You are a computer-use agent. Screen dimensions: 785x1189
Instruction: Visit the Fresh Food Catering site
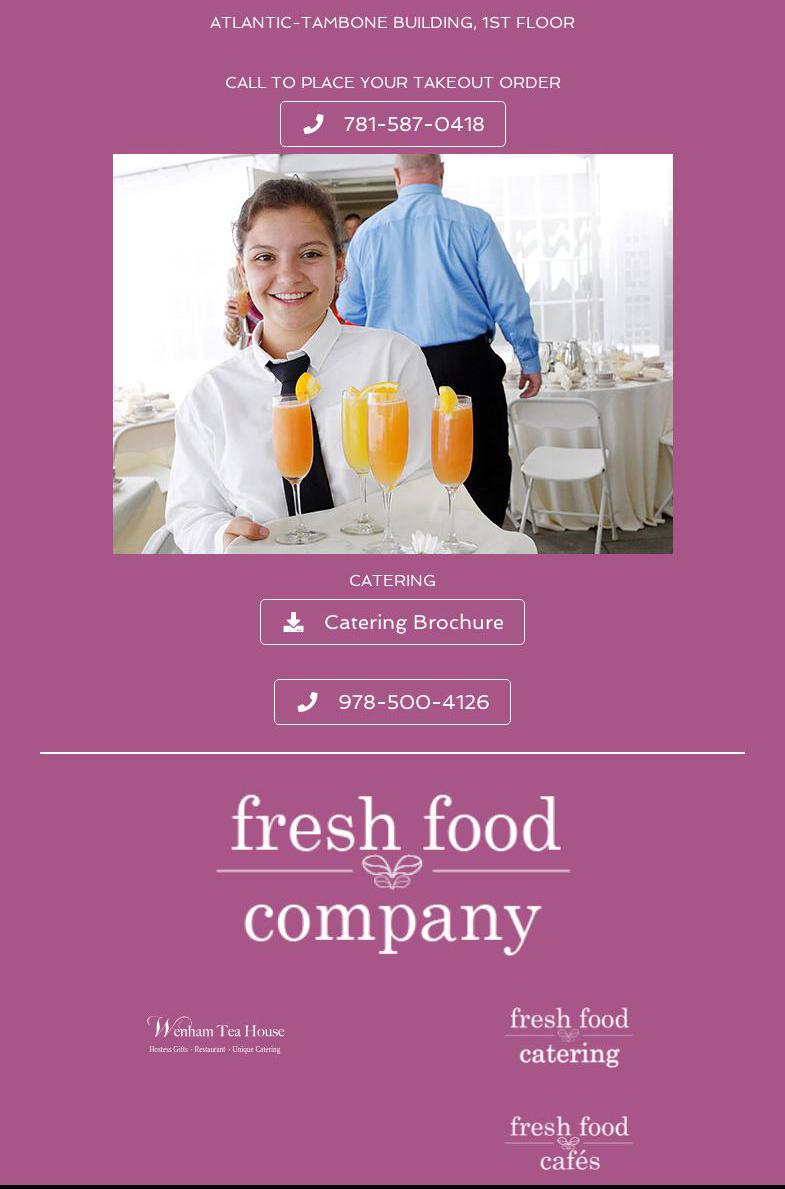(x=569, y=1037)
